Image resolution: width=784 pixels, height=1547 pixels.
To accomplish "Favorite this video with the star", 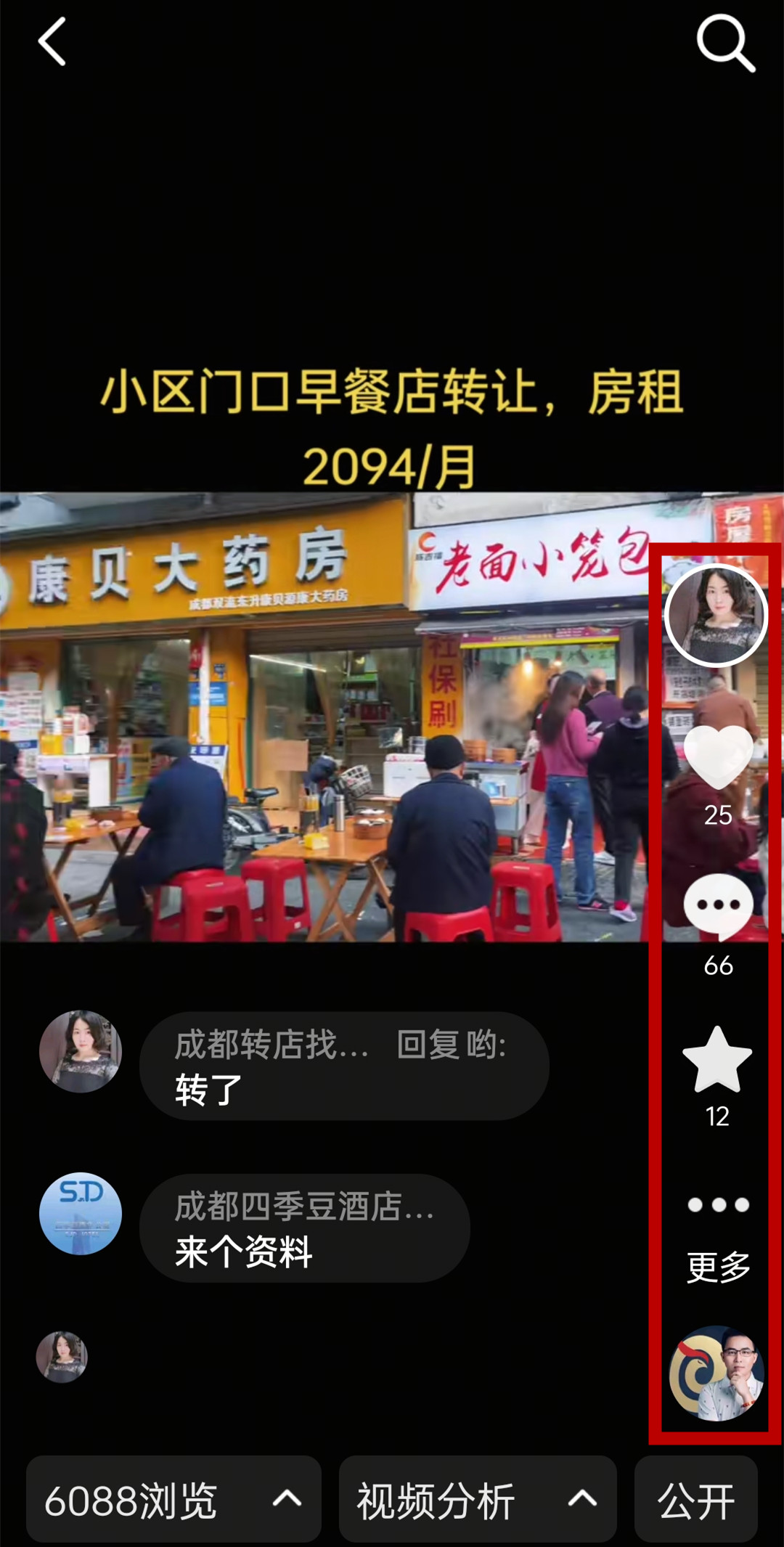I will [717, 1060].
